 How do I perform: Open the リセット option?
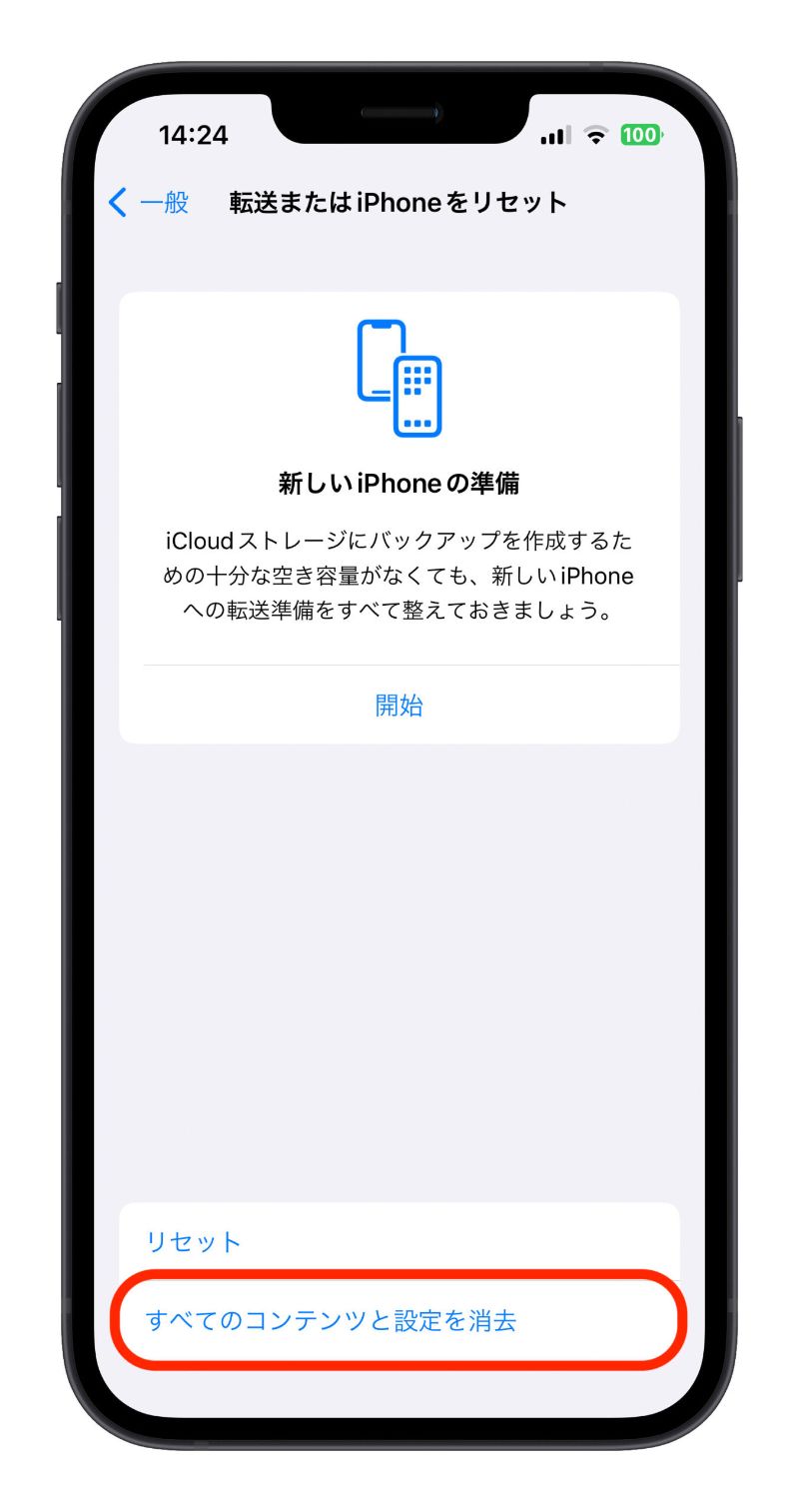tap(194, 1242)
